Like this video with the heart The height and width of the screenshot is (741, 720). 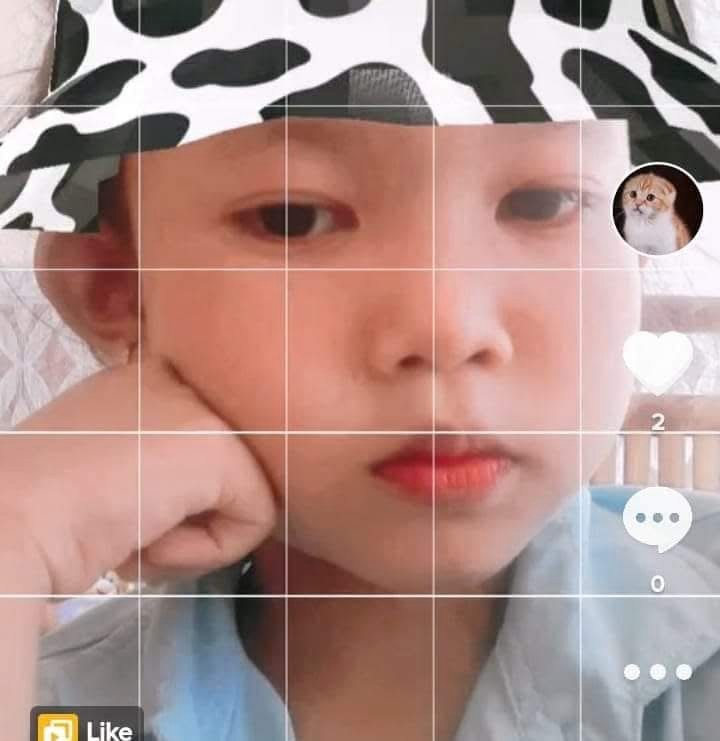(x=657, y=363)
